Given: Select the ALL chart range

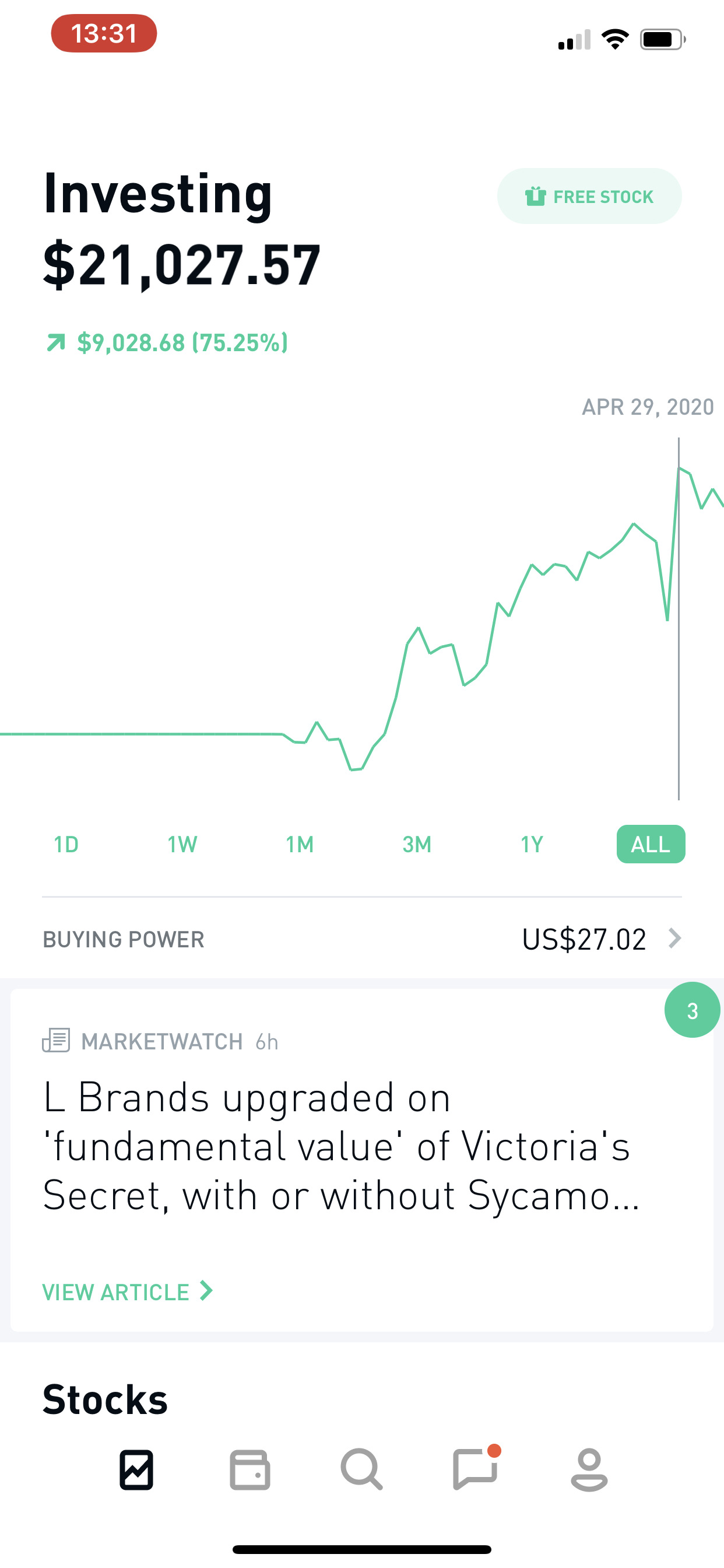Looking at the screenshot, I should 651,844.
